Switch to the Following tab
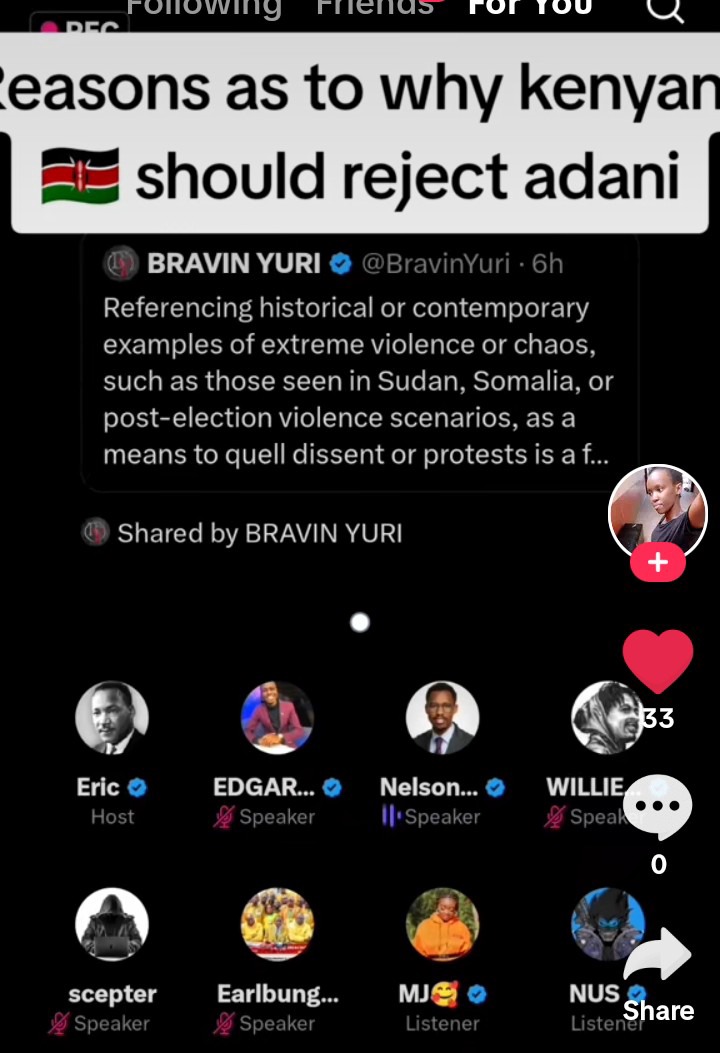The height and width of the screenshot is (1053, 720). tap(204, 8)
